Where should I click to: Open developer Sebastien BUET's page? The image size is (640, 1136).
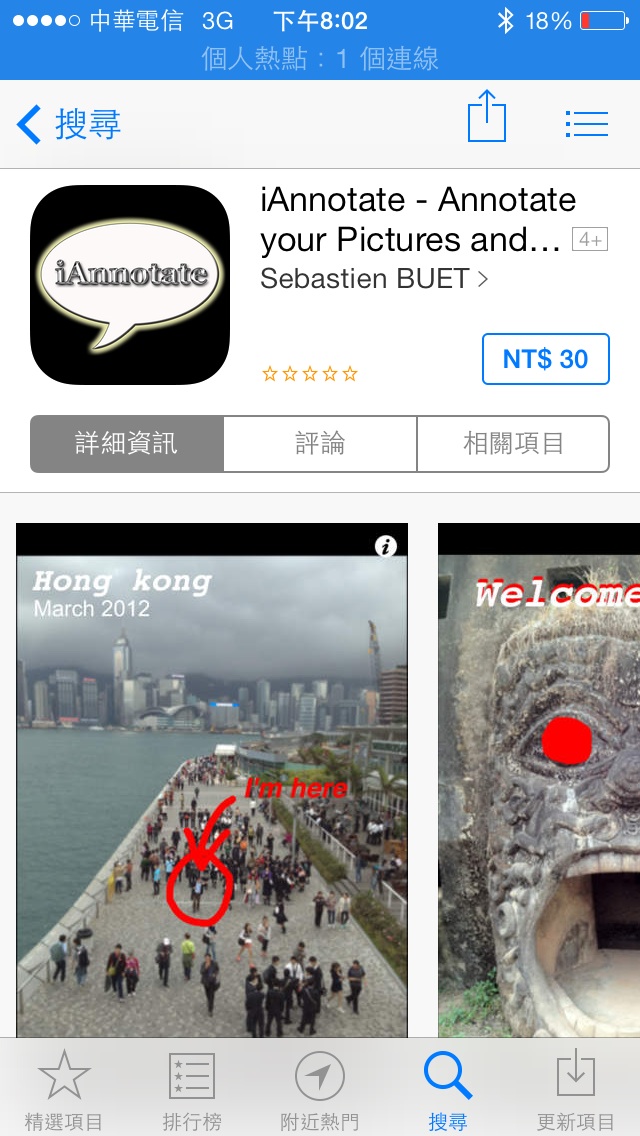pyautogui.click(x=374, y=279)
